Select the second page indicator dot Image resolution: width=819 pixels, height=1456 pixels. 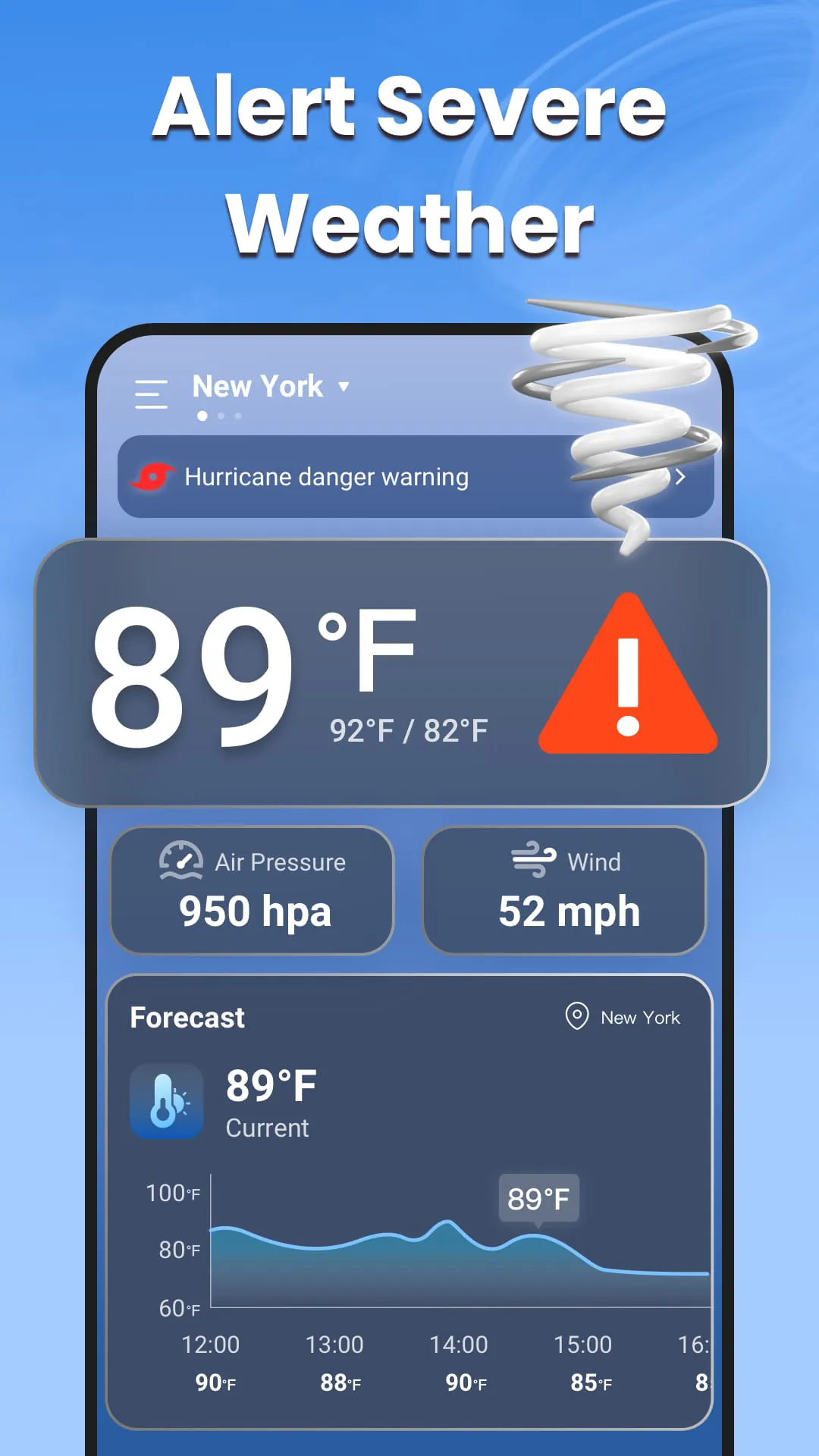click(221, 416)
